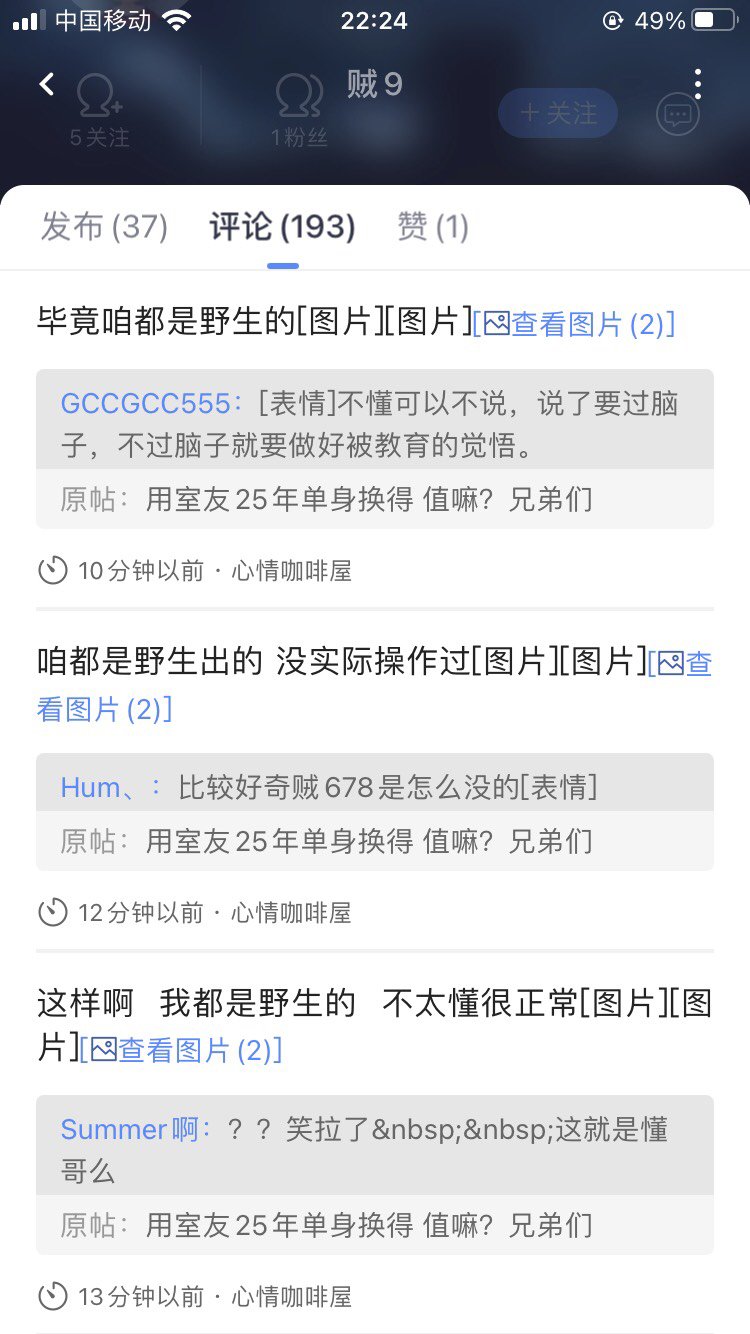The width and height of the screenshot is (750, 1334).
Task: Open 心情咖啡屋 forum from the 12分钟以前 comment
Action: [x=291, y=912]
